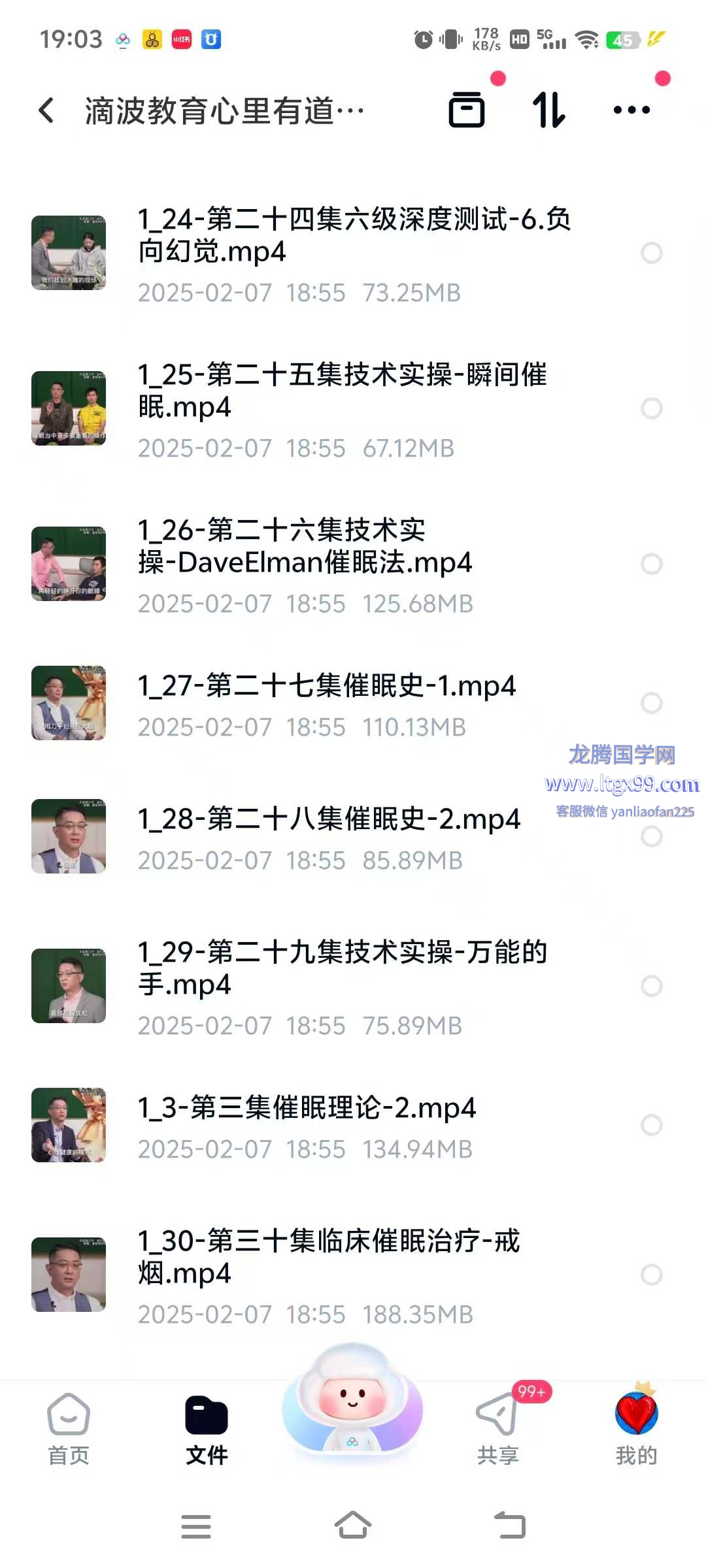The height and width of the screenshot is (1568, 706).
Task: Tick the selector for 1_28 催眠史-2.mp4
Action: [x=651, y=836]
